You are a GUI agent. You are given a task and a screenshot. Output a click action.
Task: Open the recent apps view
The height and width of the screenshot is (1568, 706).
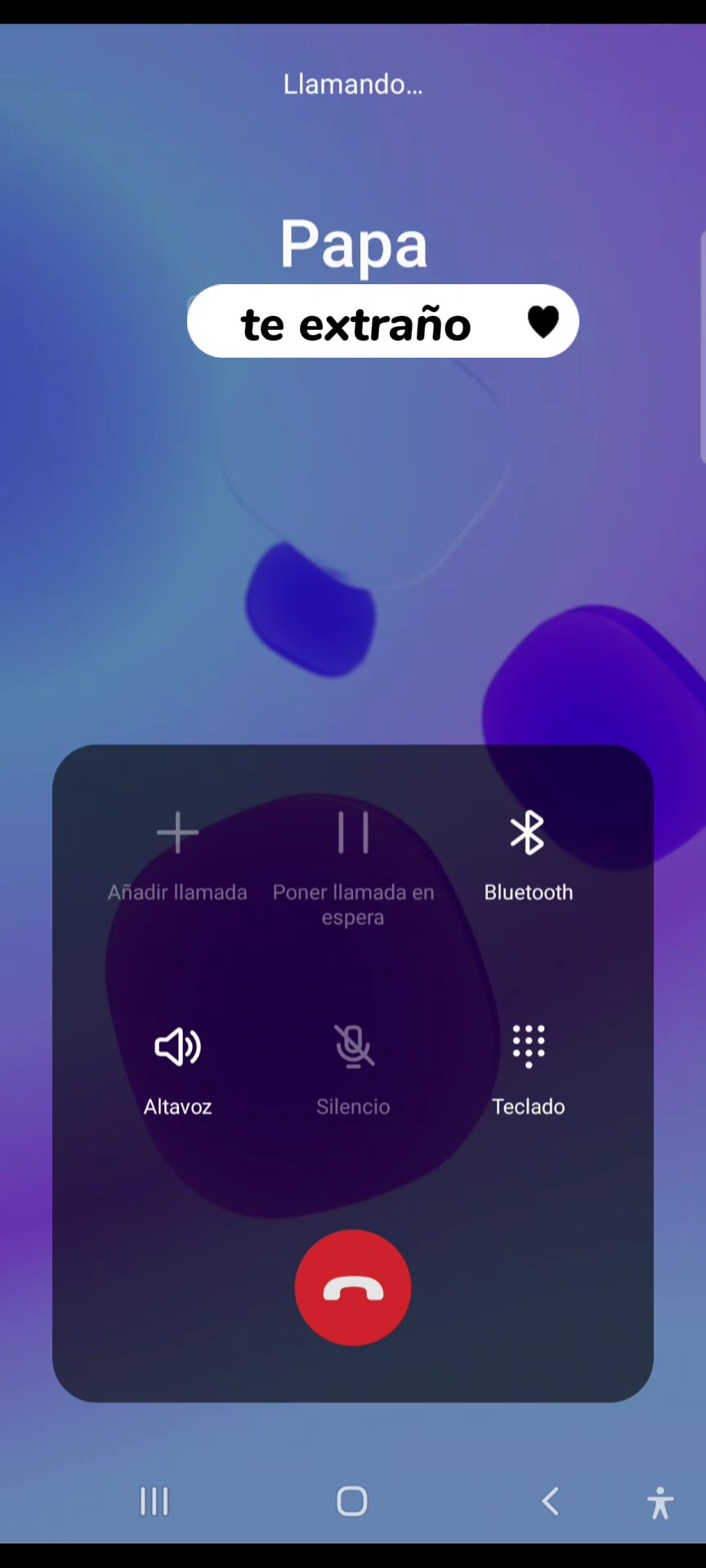coord(154,1501)
